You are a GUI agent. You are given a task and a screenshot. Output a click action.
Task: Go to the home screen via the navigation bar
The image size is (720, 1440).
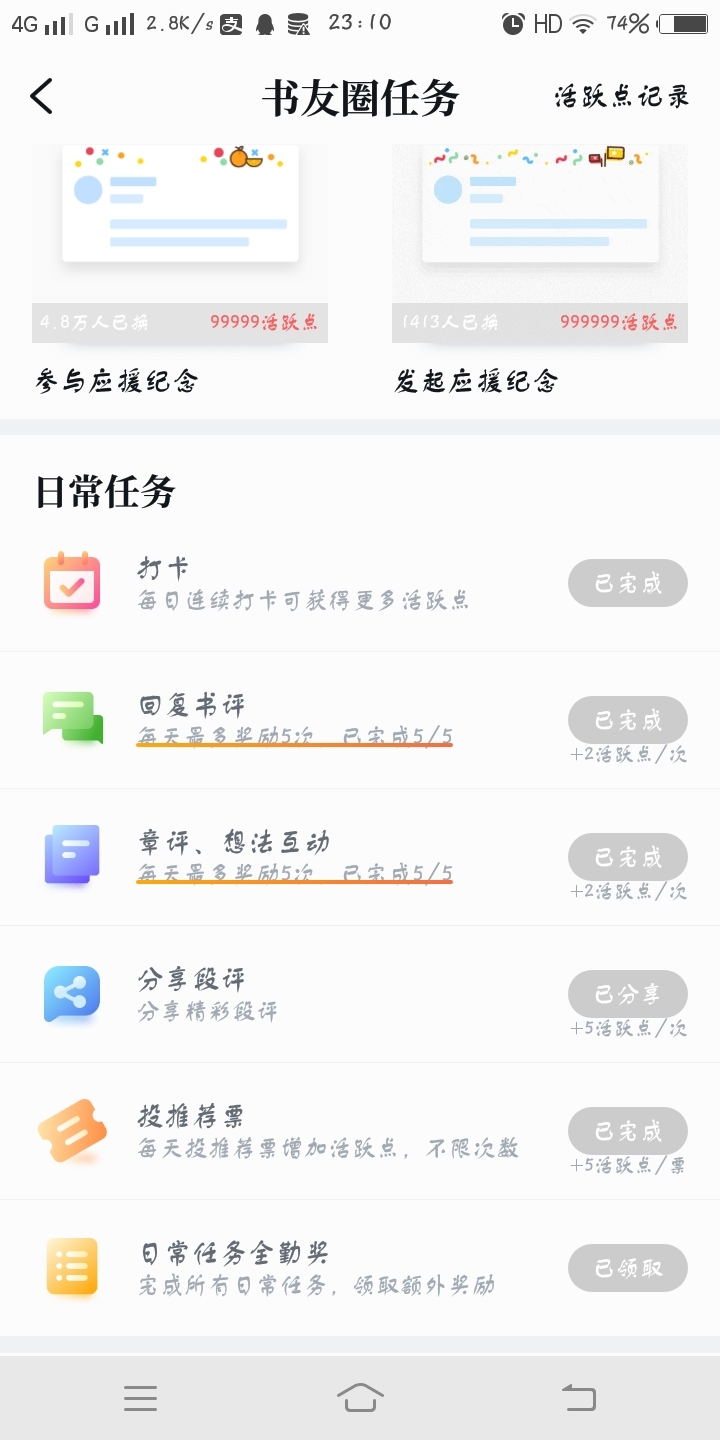360,1398
